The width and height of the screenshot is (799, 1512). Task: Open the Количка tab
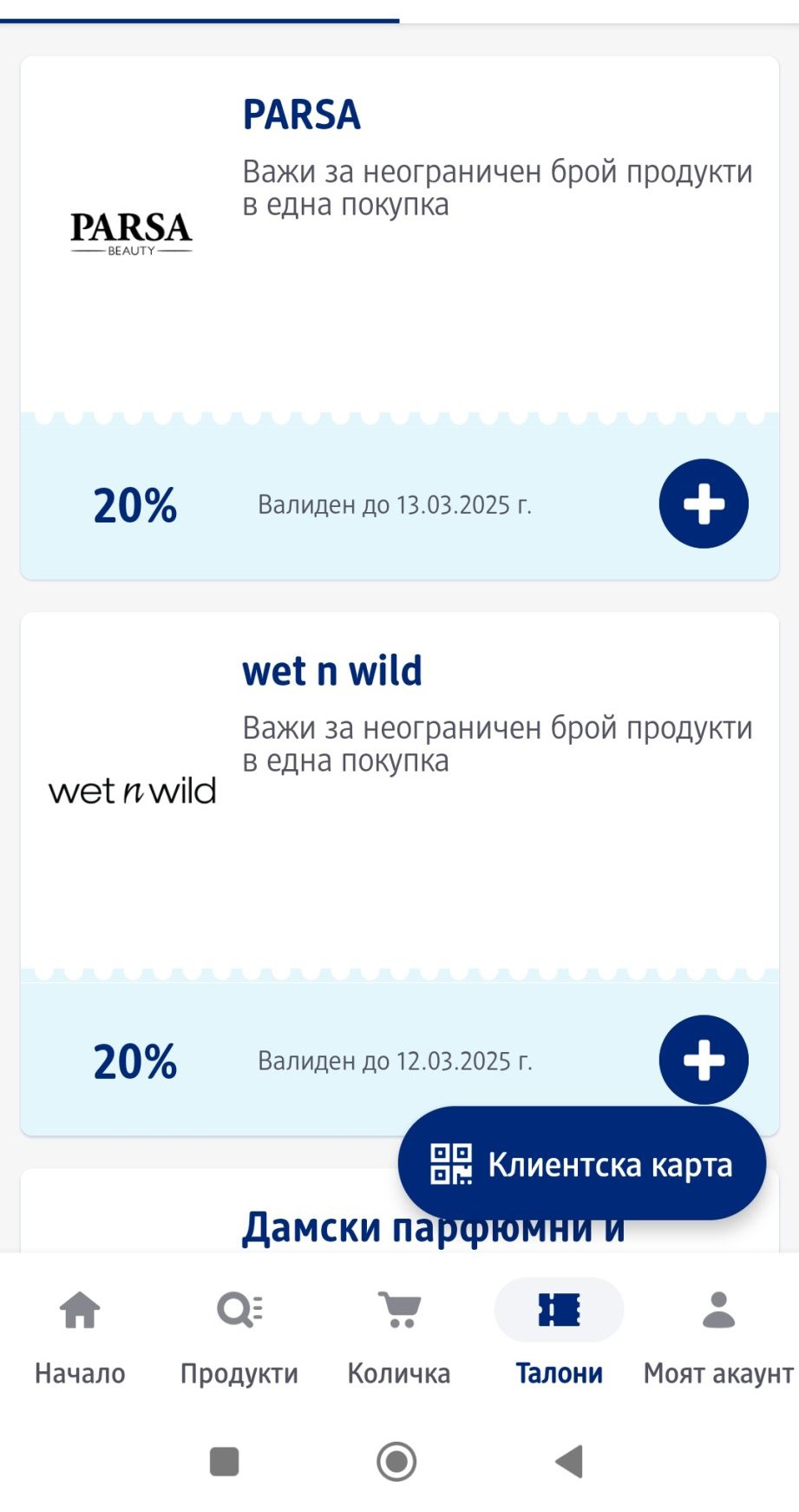pos(399,1337)
